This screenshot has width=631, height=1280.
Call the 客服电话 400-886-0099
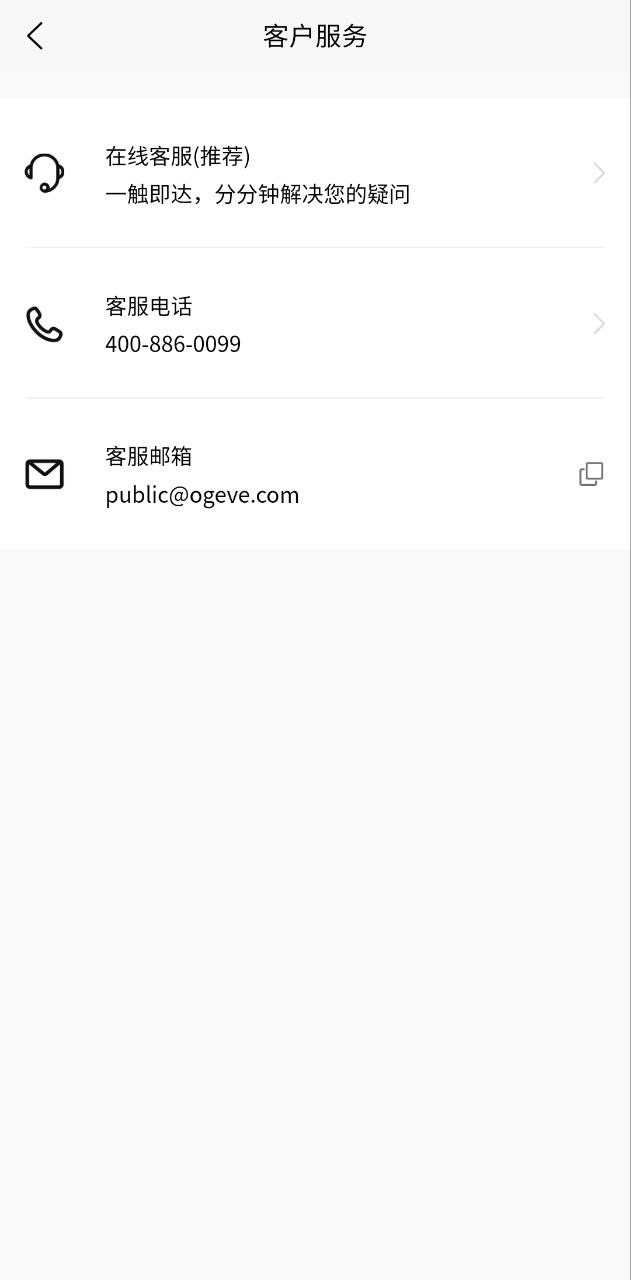pyautogui.click(x=315, y=324)
